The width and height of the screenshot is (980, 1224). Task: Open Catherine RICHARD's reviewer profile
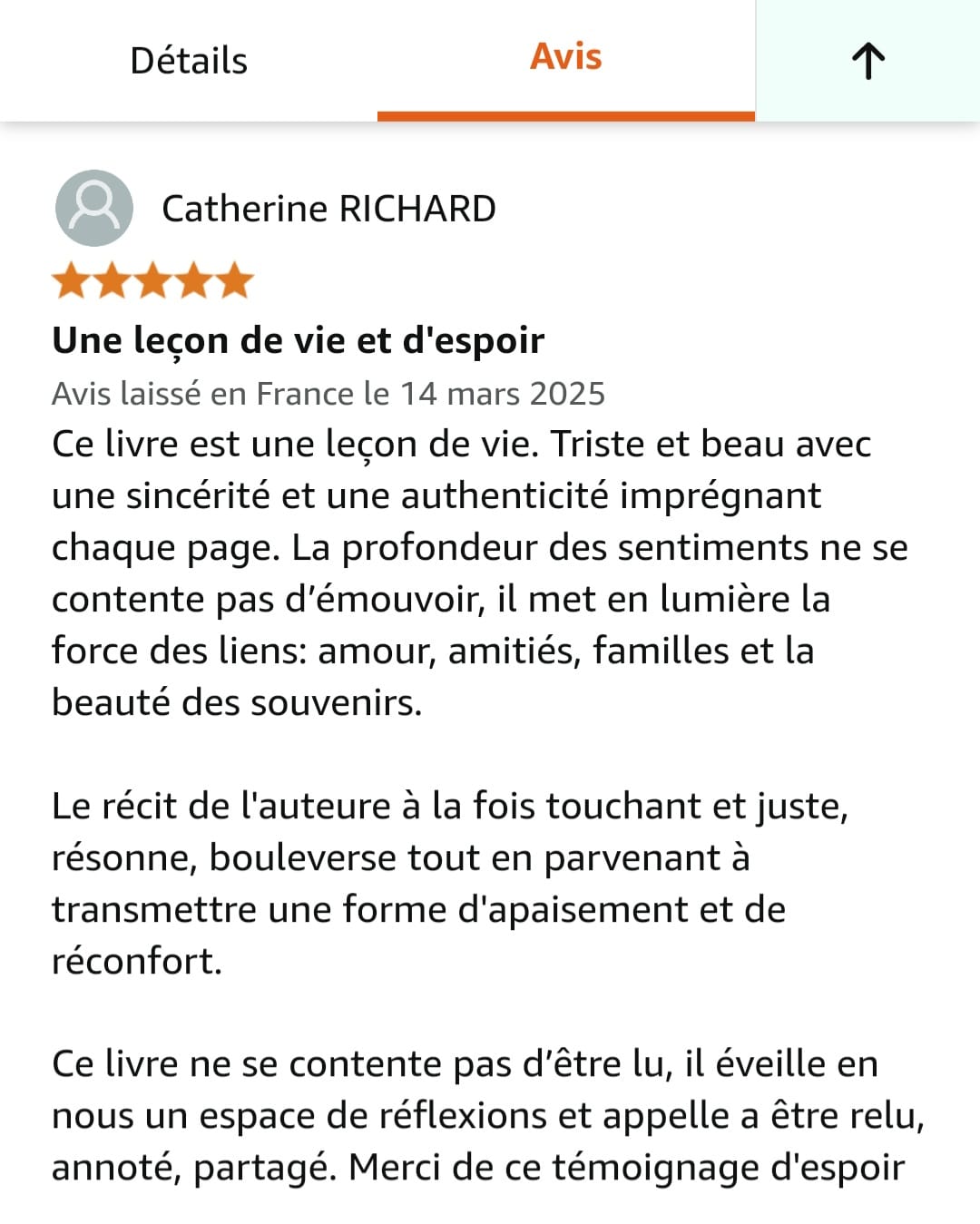(x=328, y=209)
